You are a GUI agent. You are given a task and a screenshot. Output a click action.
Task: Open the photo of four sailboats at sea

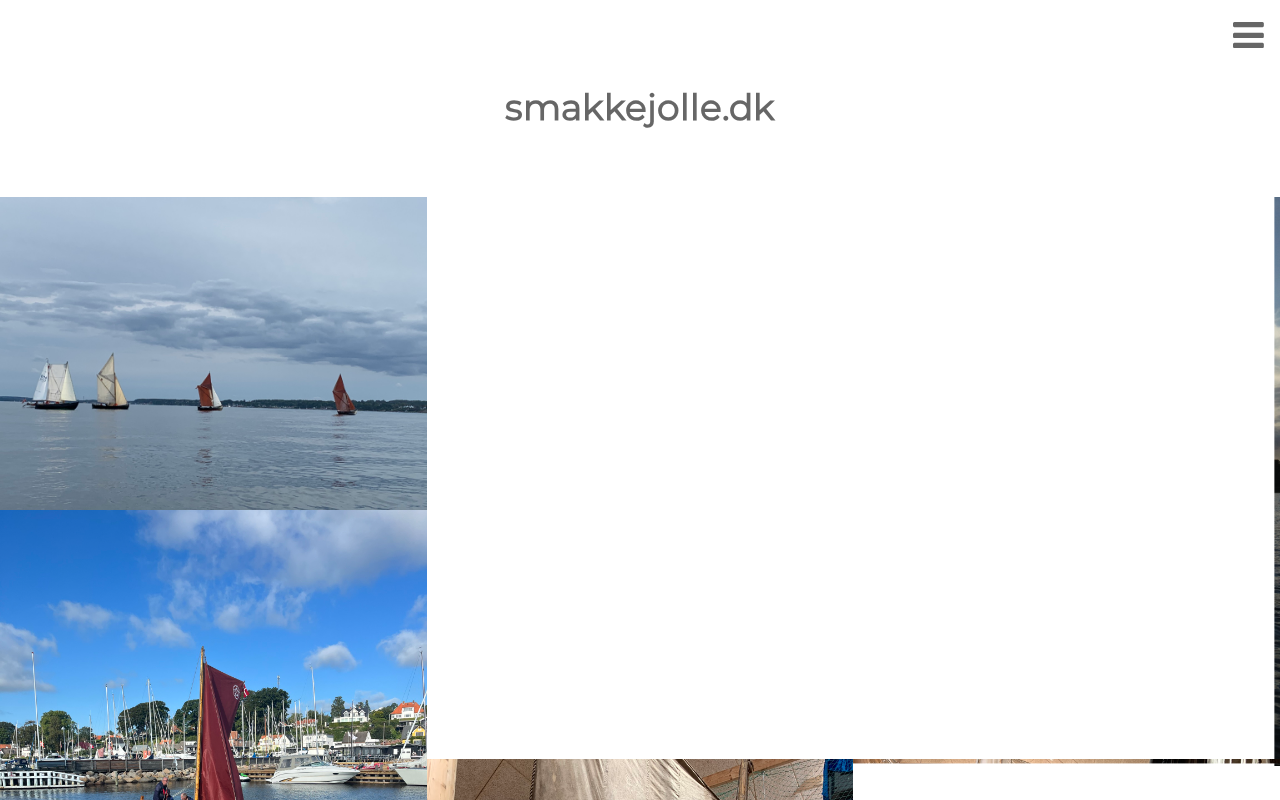tap(213, 353)
